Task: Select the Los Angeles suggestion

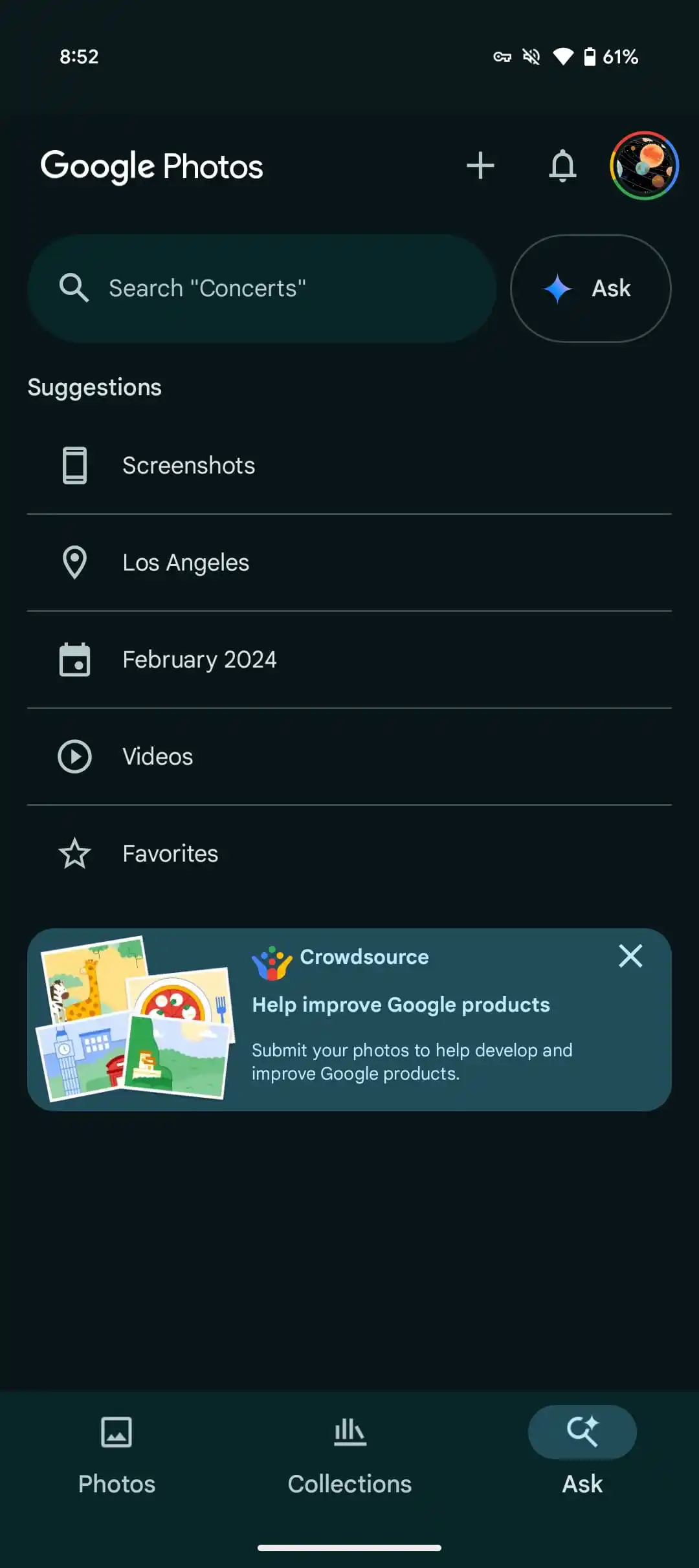Action: pyautogui.click(x=349, y=563)
